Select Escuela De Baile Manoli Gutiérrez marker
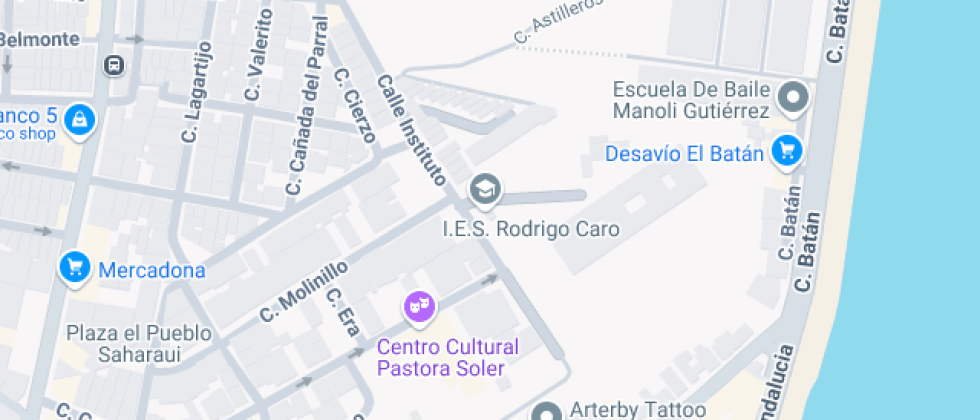This screenshot has width=980, height=420. click(794, 98)
